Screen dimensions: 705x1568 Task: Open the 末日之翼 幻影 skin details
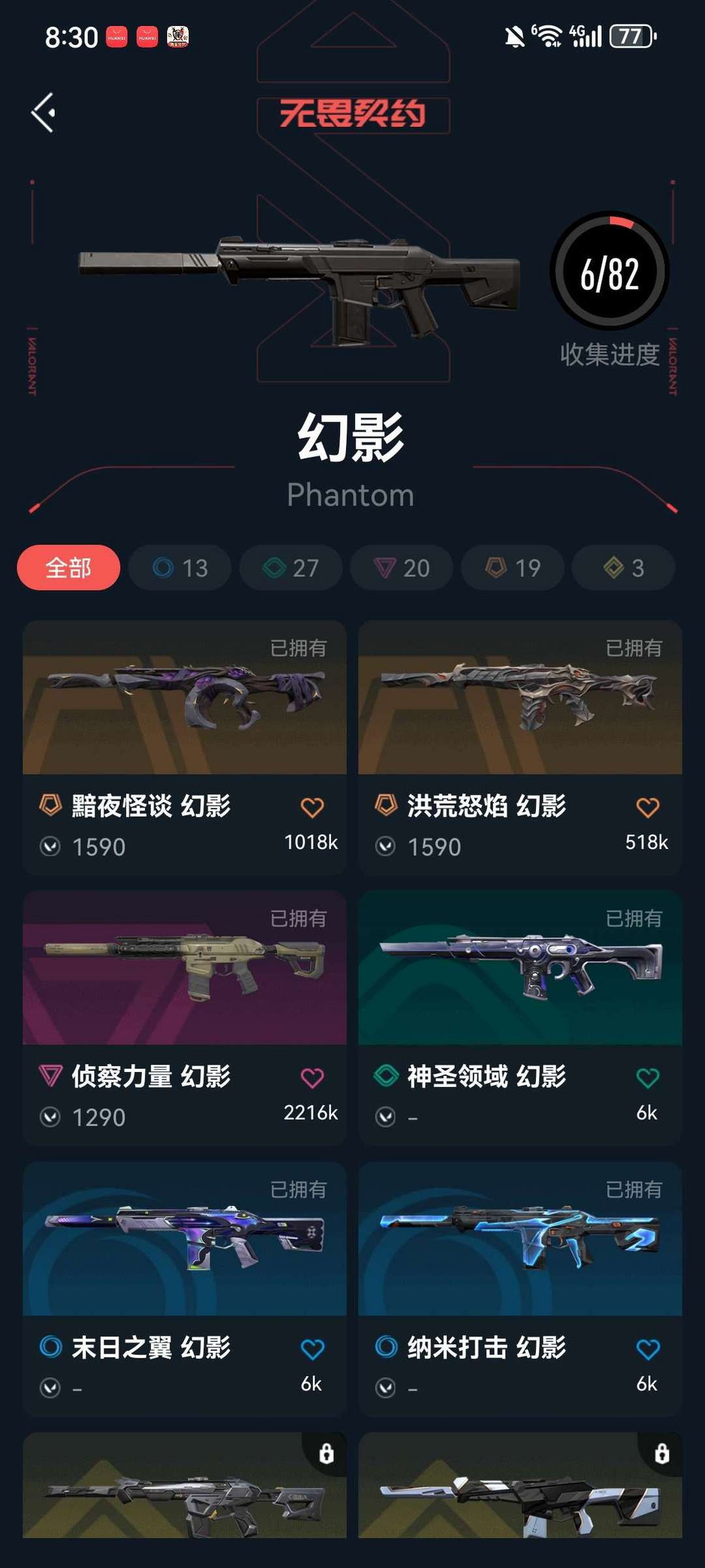(183, 1240)
